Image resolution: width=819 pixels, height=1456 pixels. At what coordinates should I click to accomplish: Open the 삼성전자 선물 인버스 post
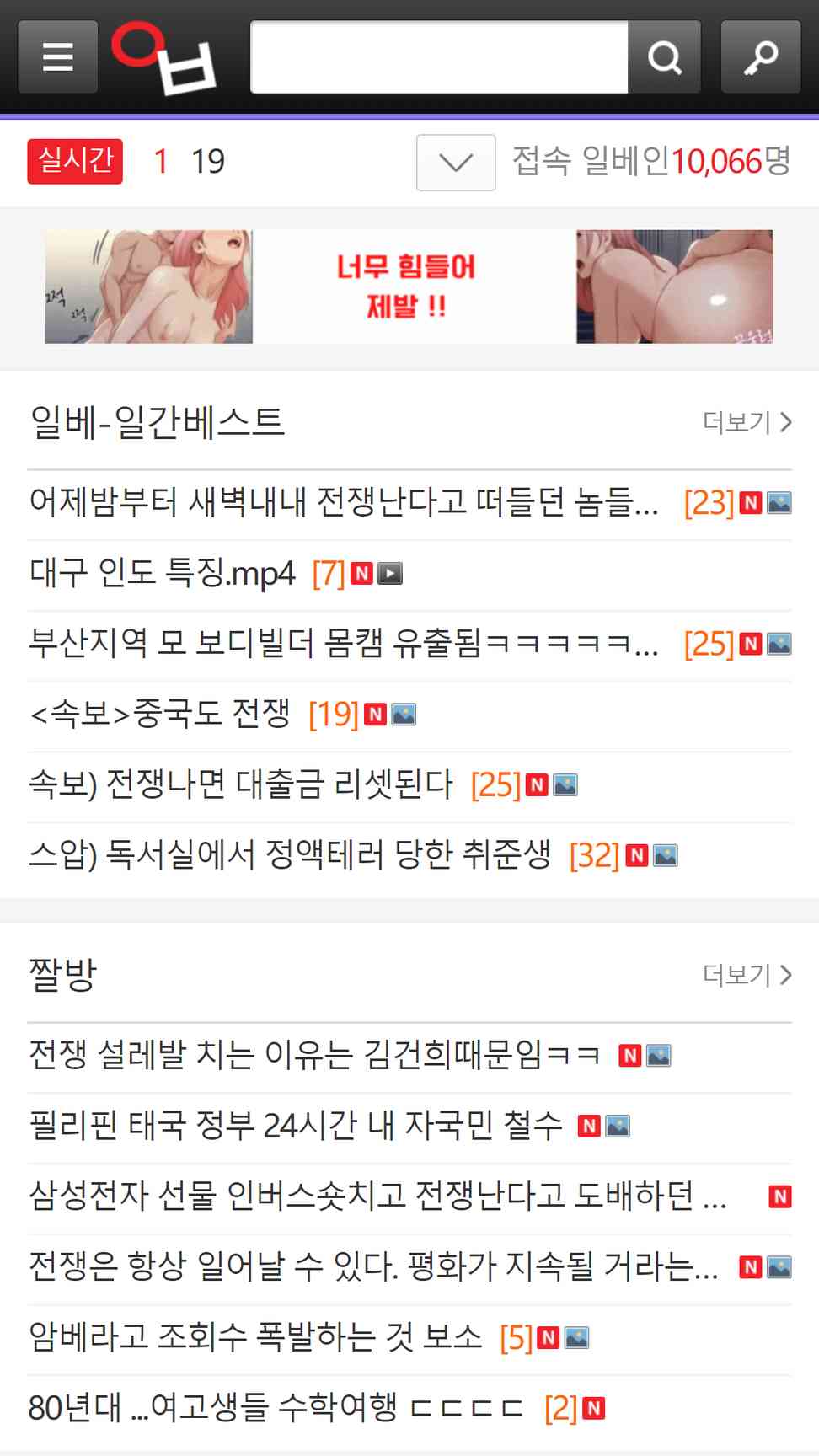pos(377,1196)
